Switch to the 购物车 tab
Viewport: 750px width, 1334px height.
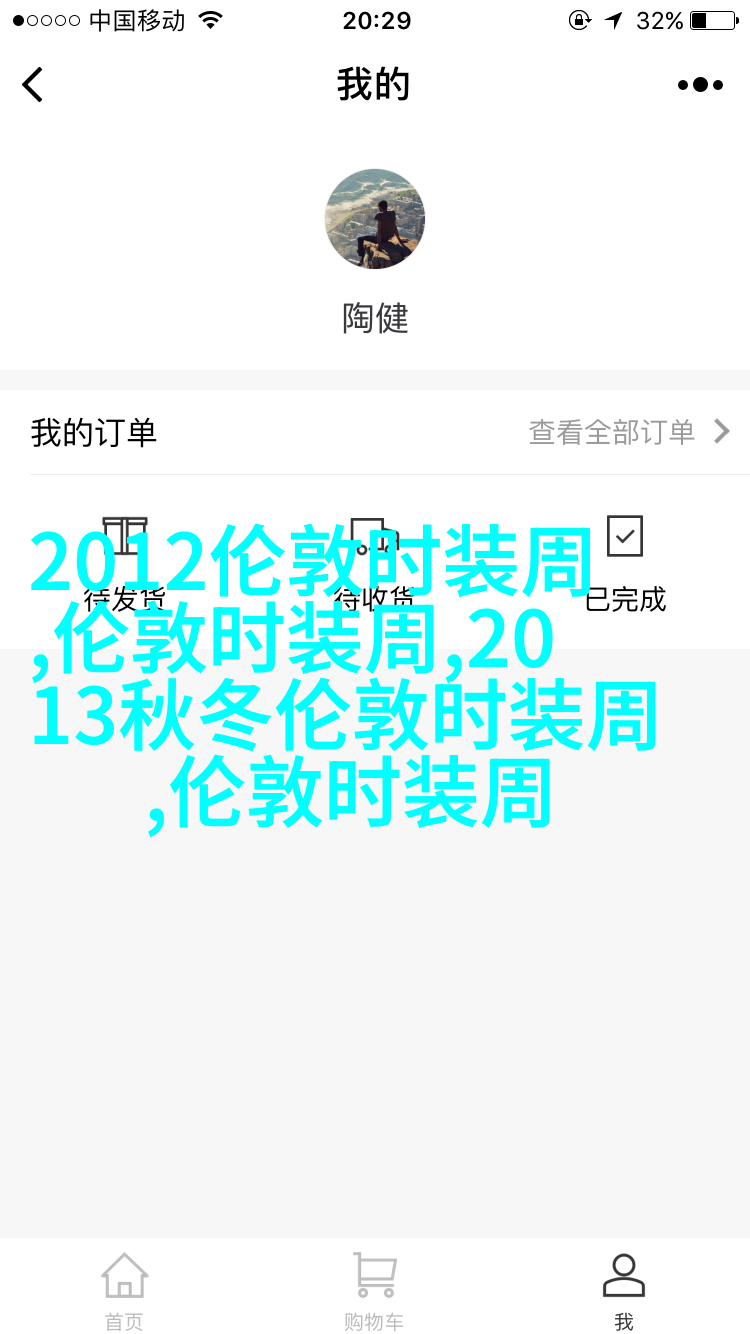click(x=374, y=1291)
